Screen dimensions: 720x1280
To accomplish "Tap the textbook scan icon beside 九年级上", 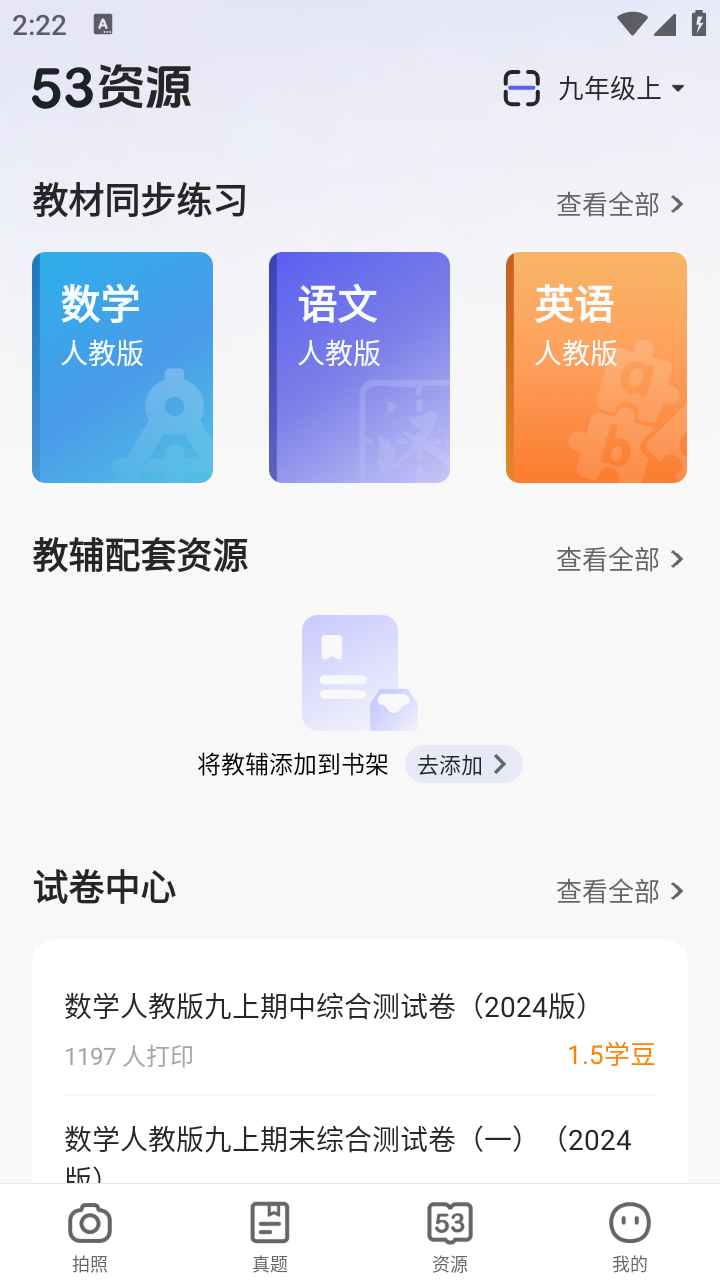I will point(522,89).
